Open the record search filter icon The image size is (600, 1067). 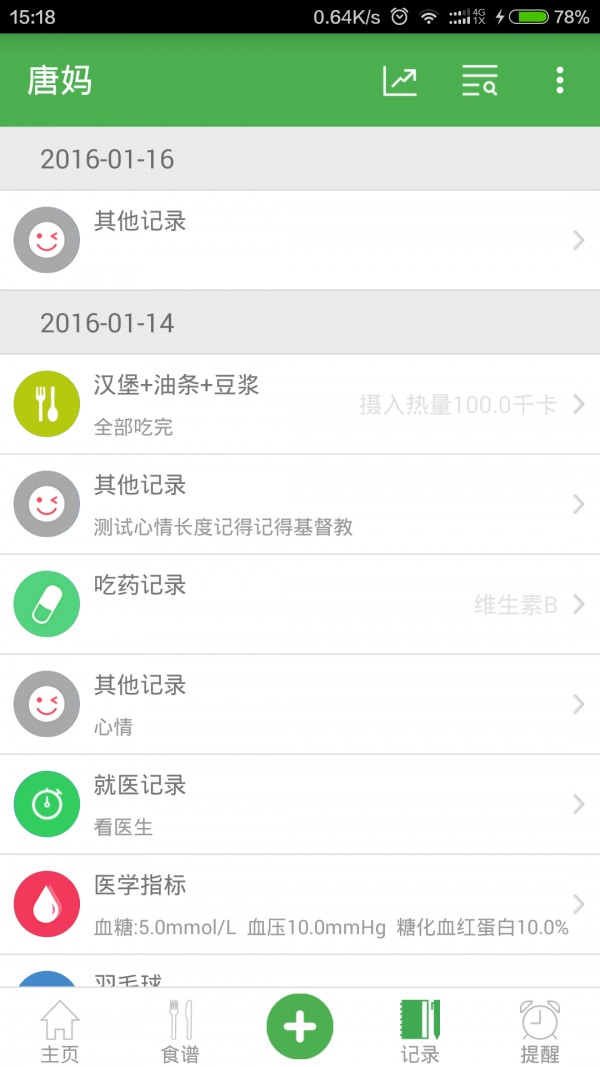[x=480, y=81]
